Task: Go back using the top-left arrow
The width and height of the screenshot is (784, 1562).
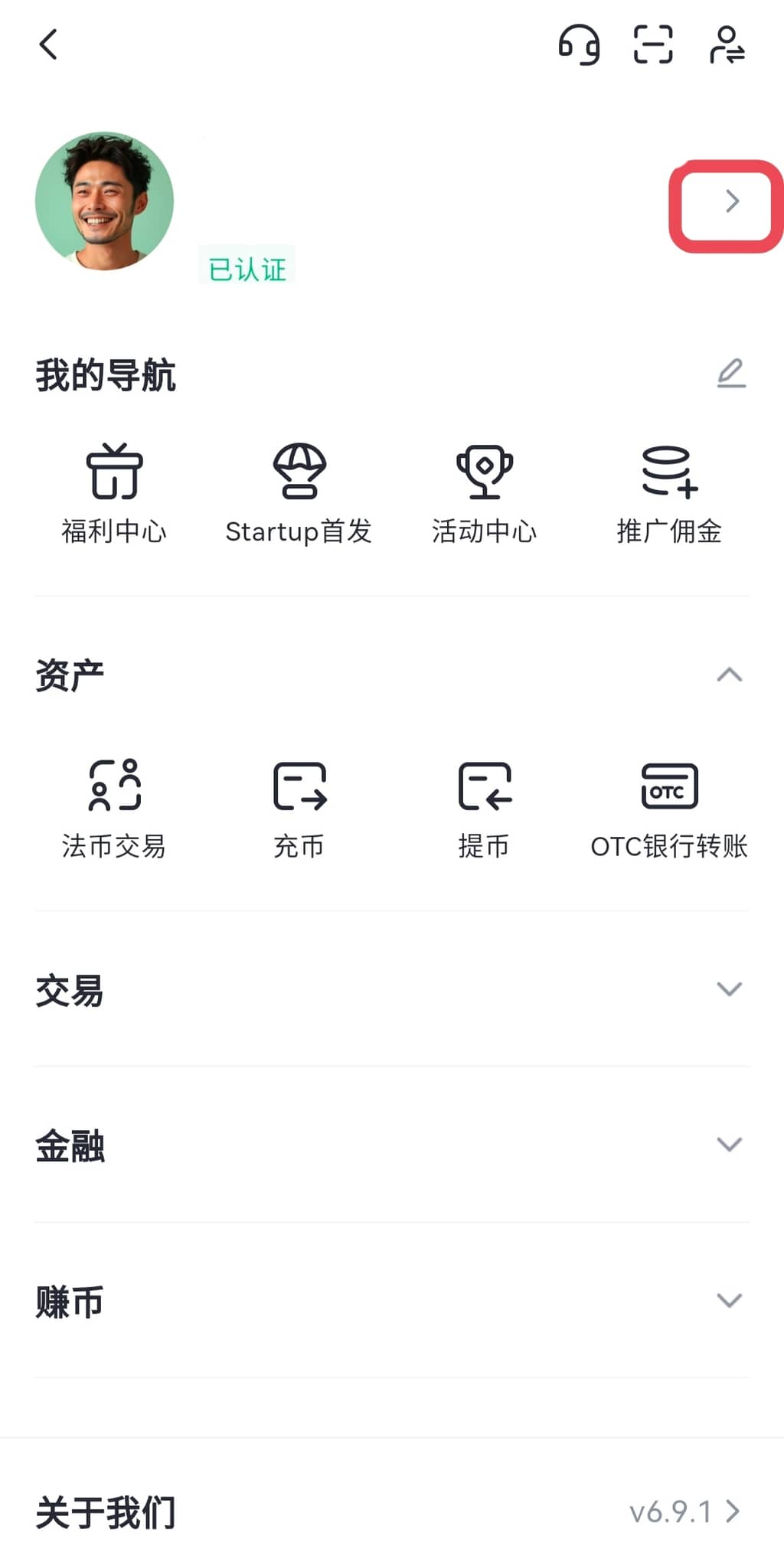Action: (48, 44)
